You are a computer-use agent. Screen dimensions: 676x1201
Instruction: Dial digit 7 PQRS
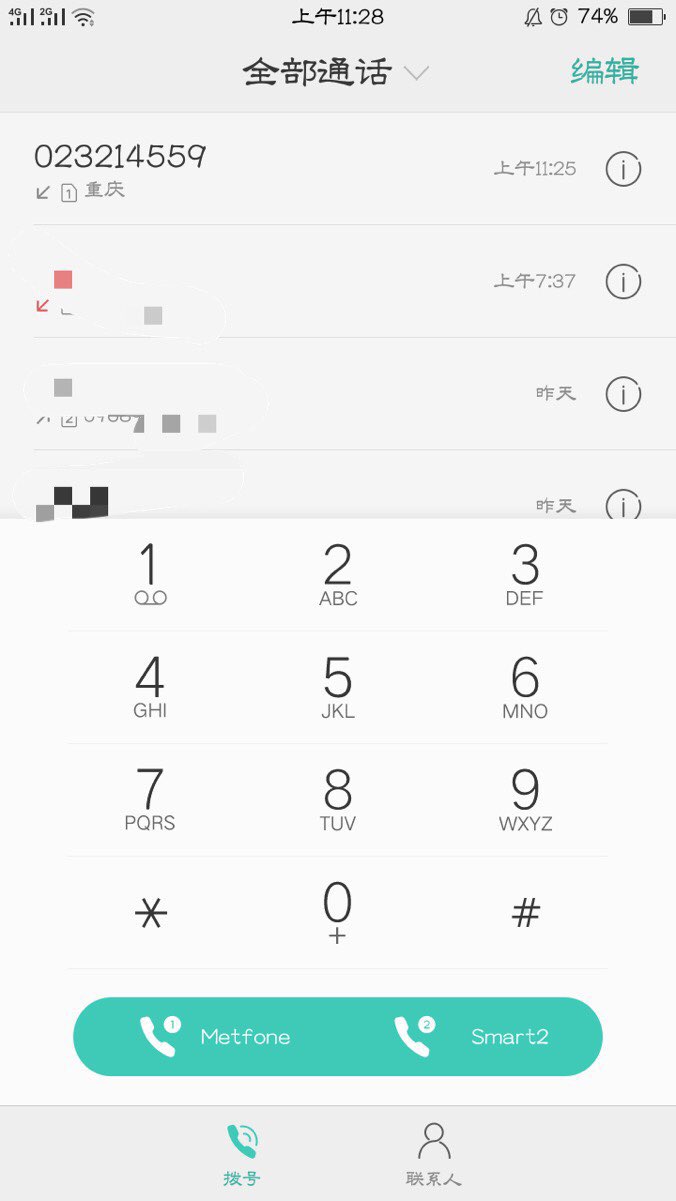coord(150,799)
